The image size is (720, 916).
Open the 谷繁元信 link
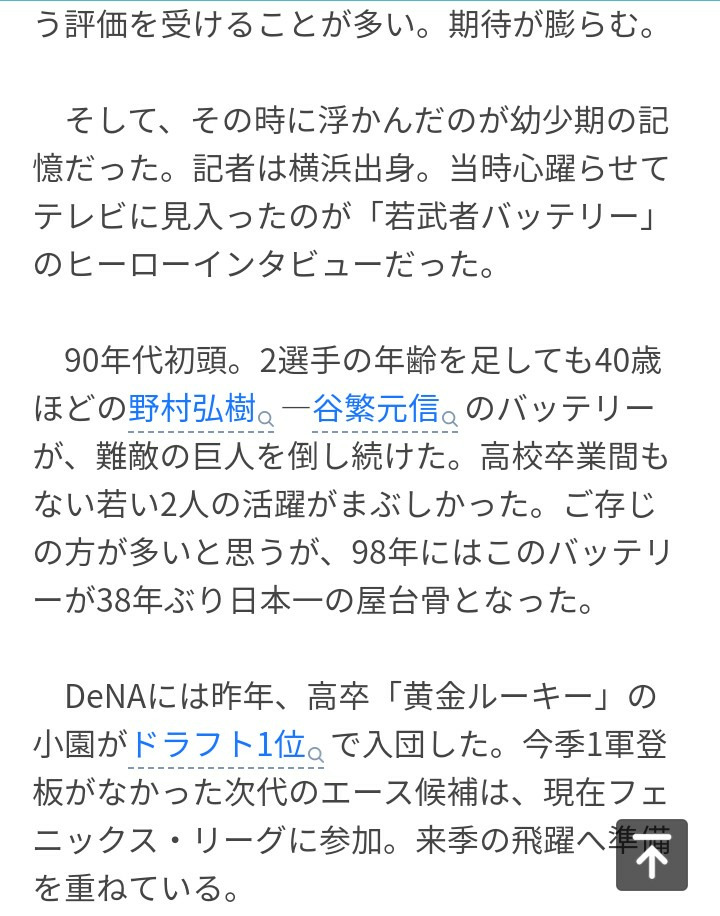pyautogui.click(x=376, y=409)
